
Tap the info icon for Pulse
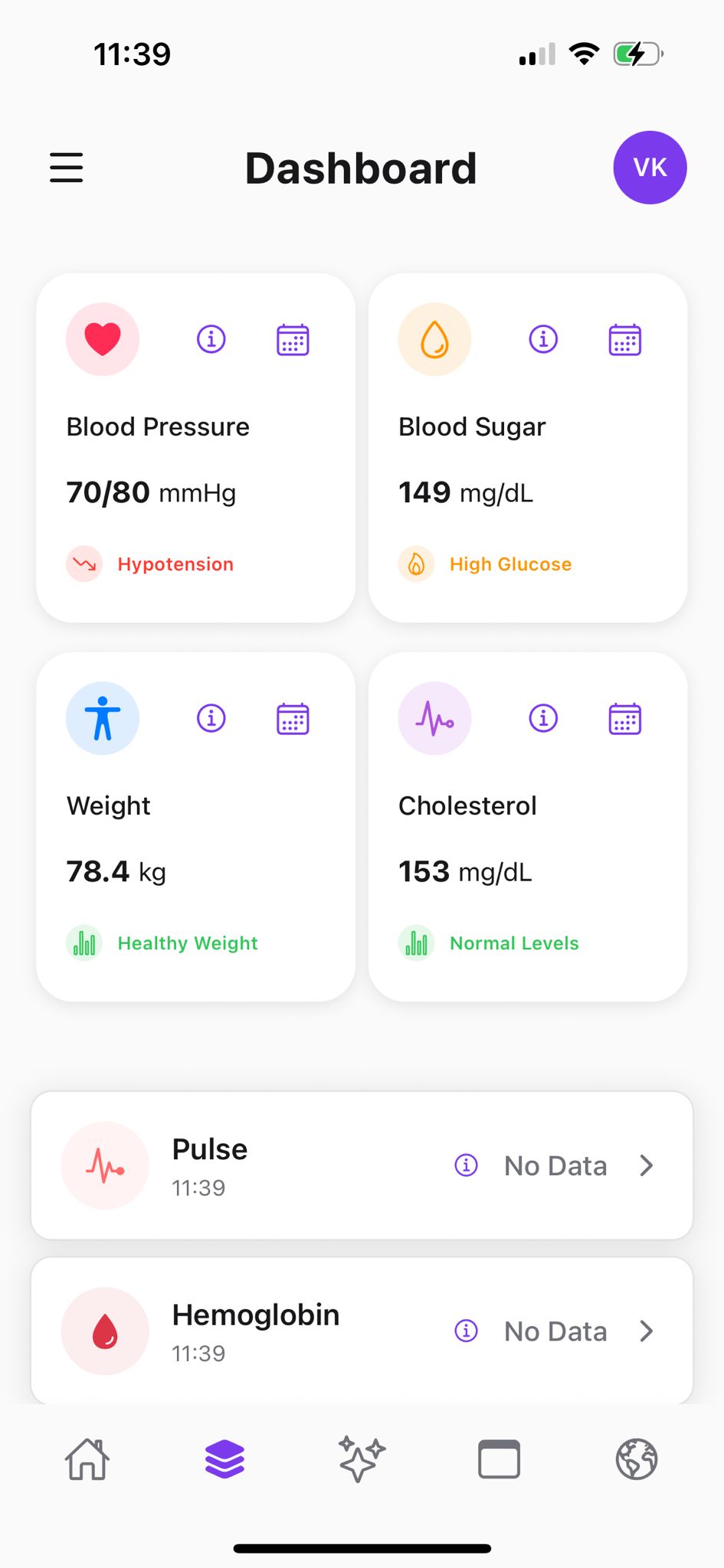466,1165
